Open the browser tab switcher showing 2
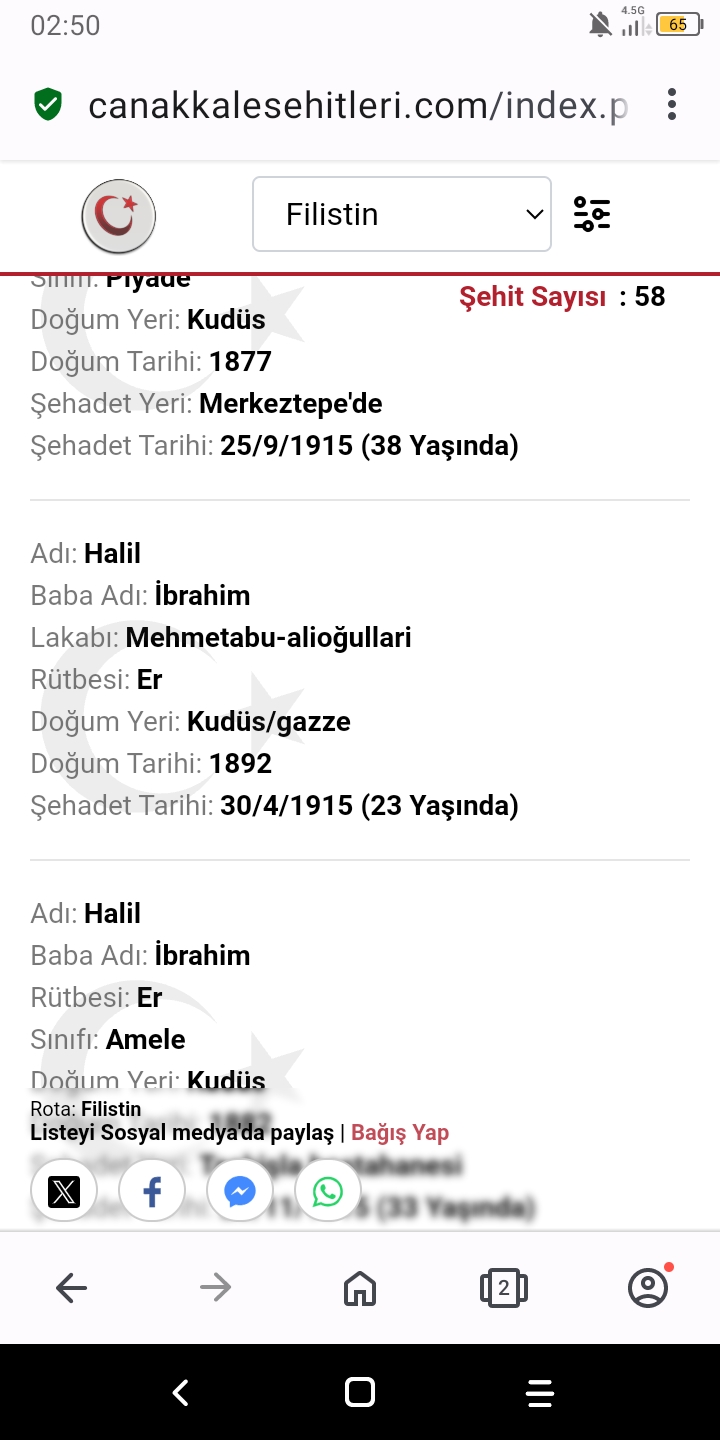The height and width of the screenshot is (1440, 720). pyautogui.click(x=504, y=1288)
